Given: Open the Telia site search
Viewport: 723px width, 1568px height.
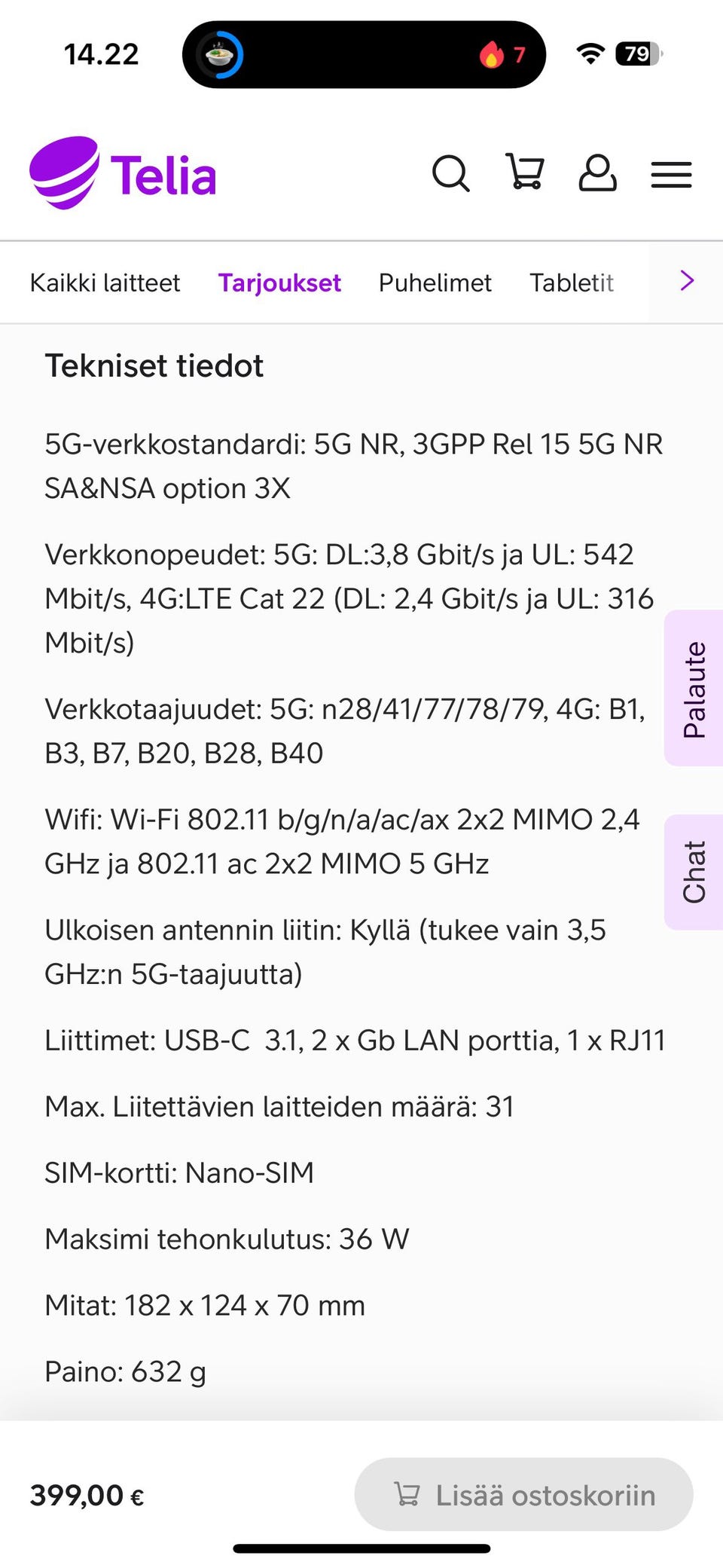Looking at the screenshot, I should pos(450,174).
